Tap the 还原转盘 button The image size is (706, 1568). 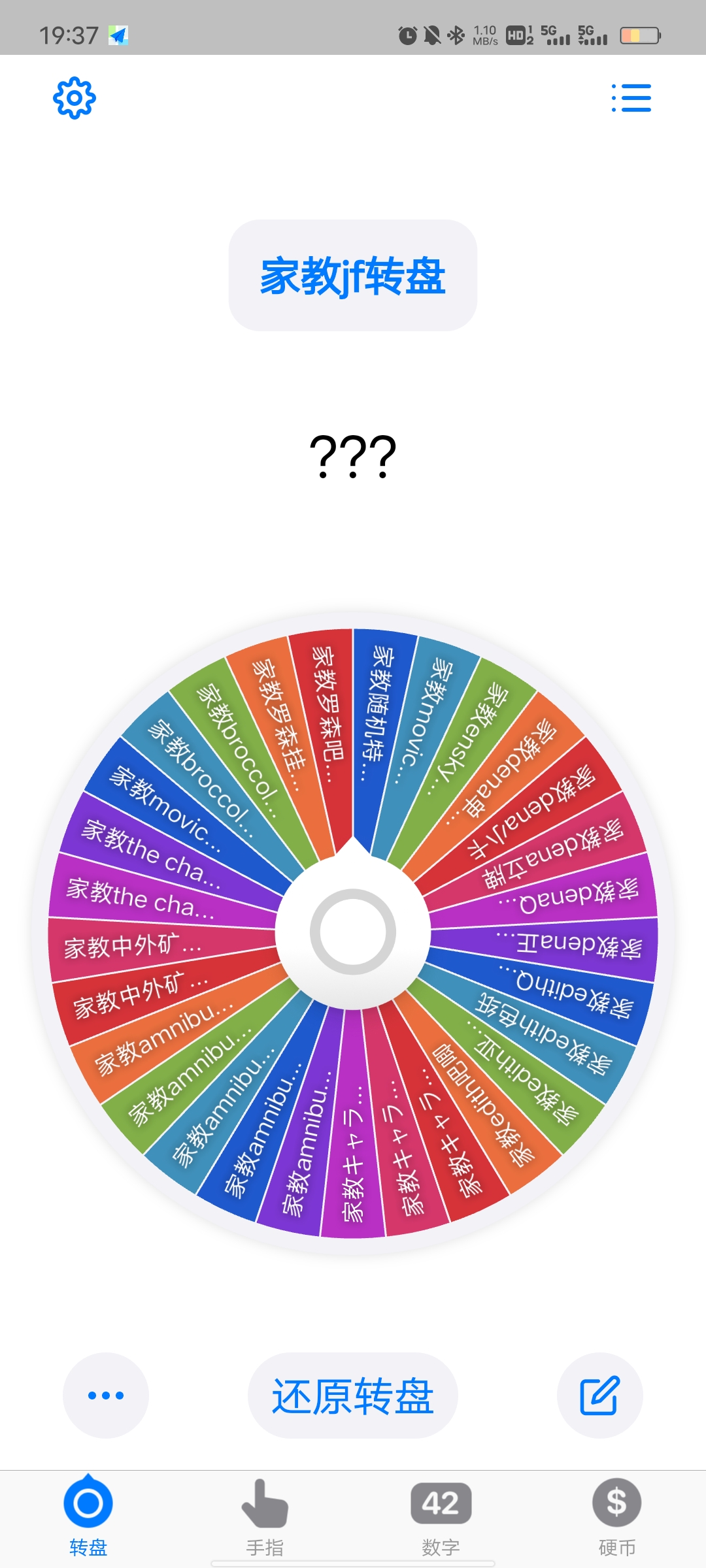click(x=353, y=1396)
